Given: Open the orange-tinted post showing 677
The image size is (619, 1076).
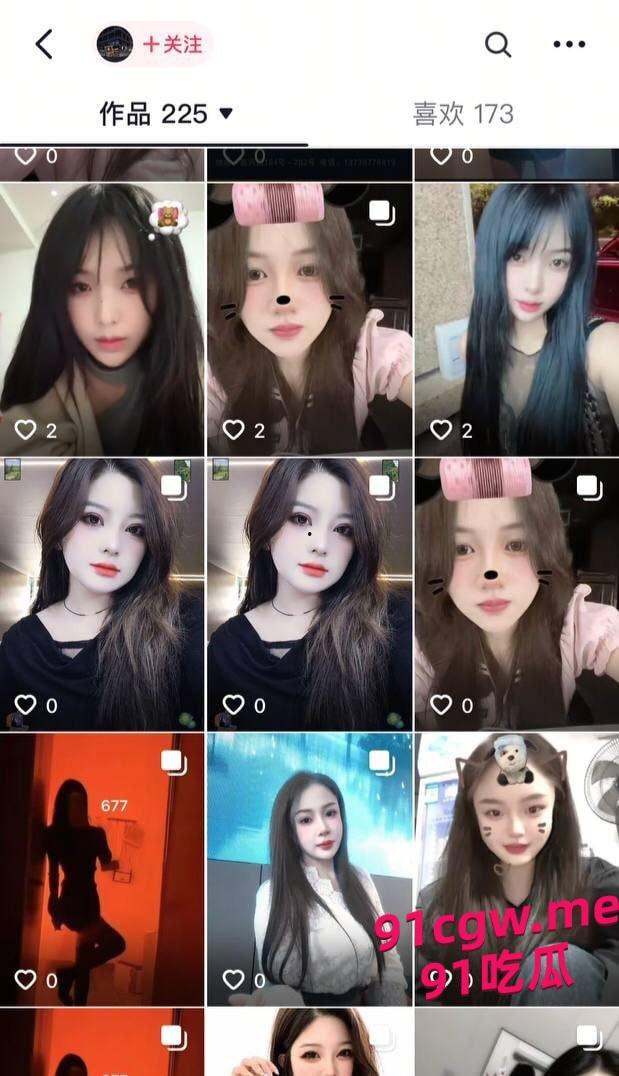Looking at the screenshot, I should (101, 868).
